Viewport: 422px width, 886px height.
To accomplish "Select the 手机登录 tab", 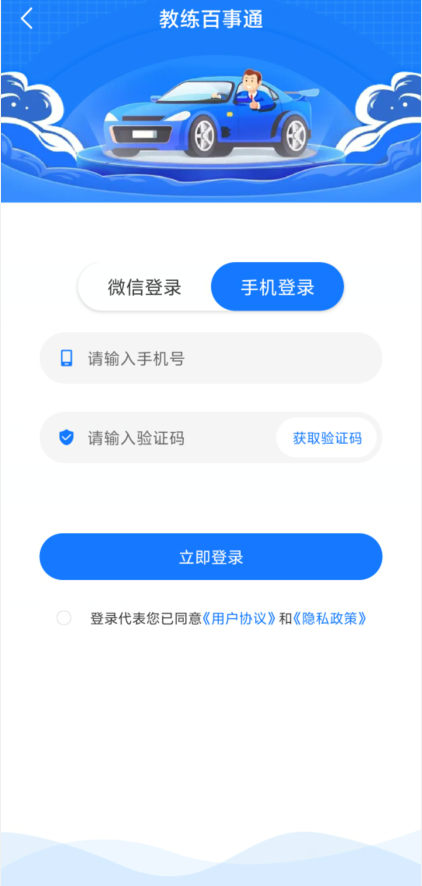I will click(277, 287).
